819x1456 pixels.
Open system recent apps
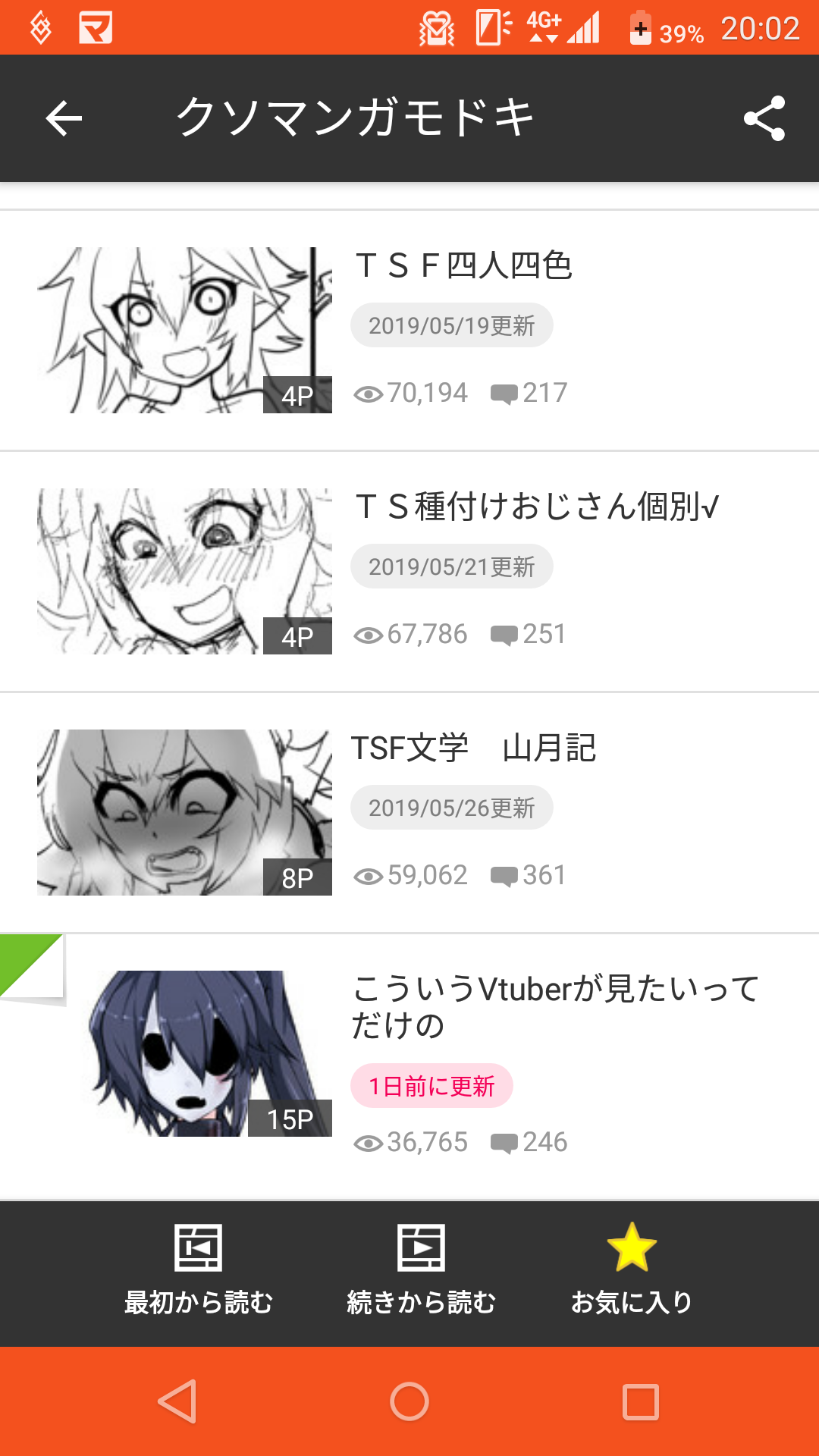pyautogui.click(x=641, y=1401)
